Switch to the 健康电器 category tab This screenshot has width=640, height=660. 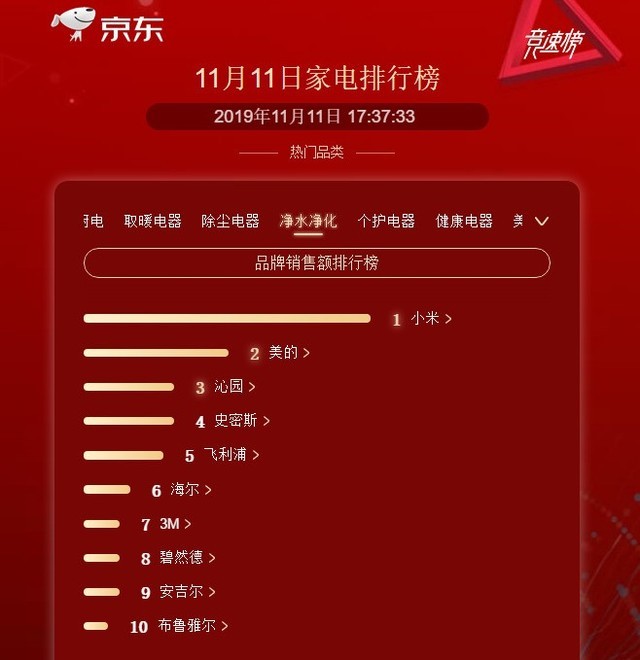[x=464, y=221]
